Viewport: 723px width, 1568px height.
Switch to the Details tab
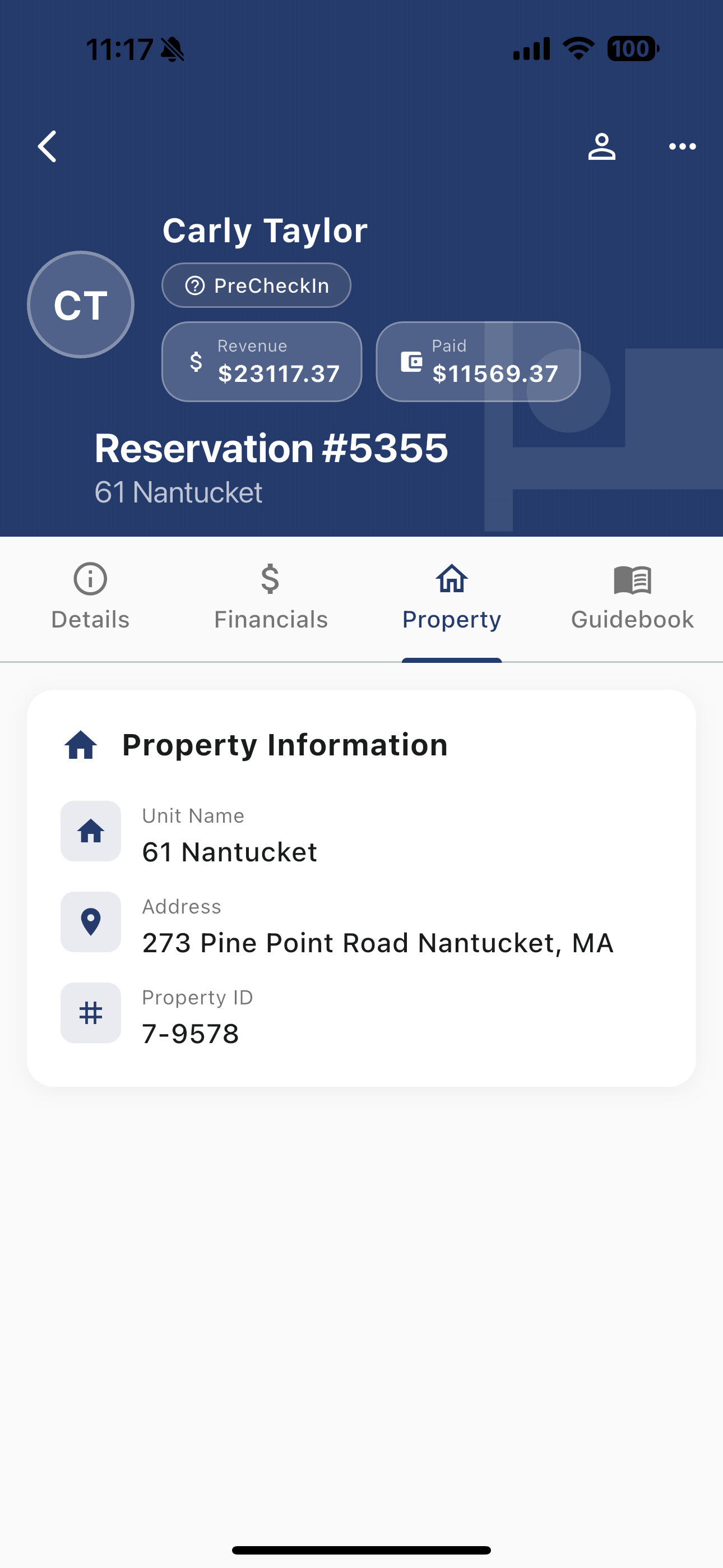click(x=90, y=598)
